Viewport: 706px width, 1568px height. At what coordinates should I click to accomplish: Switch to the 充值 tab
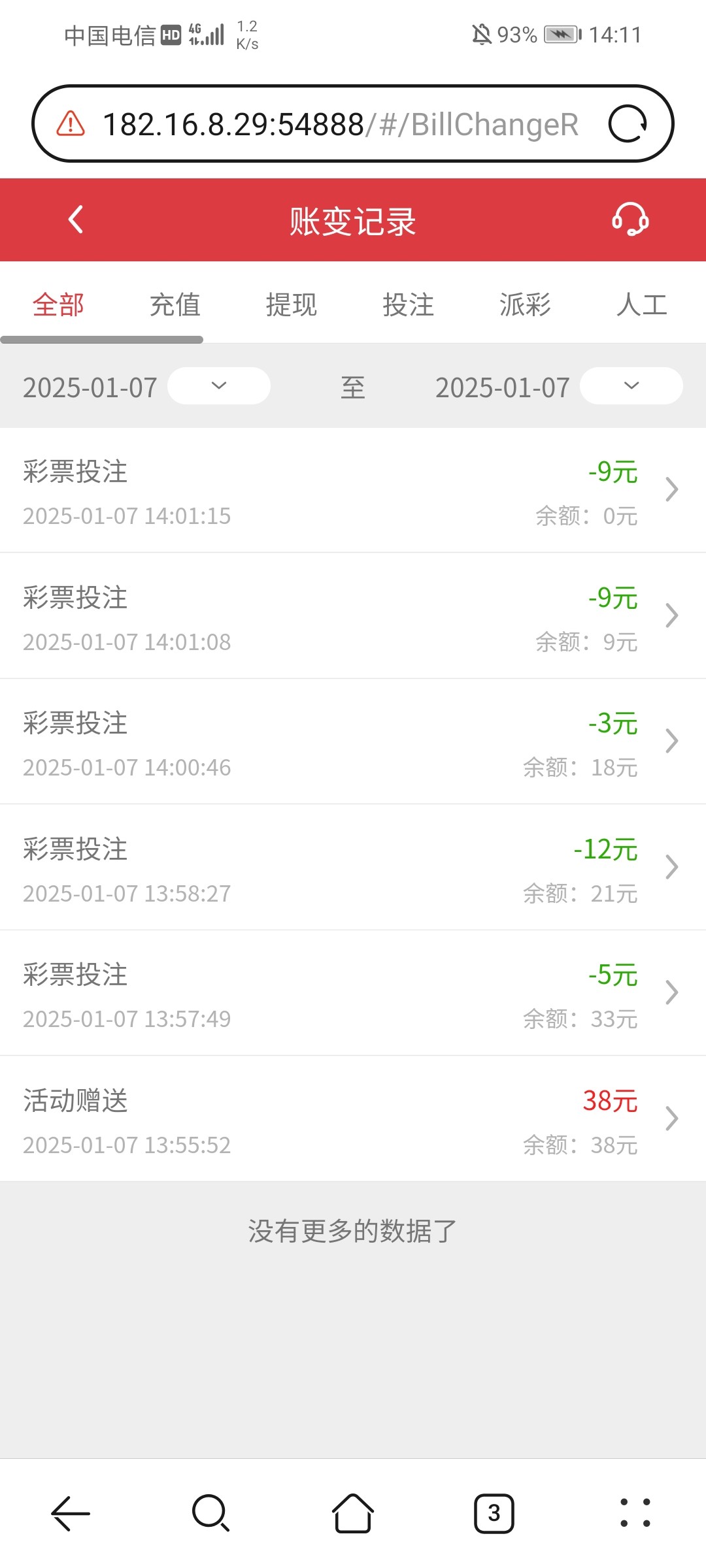[175, 304]
